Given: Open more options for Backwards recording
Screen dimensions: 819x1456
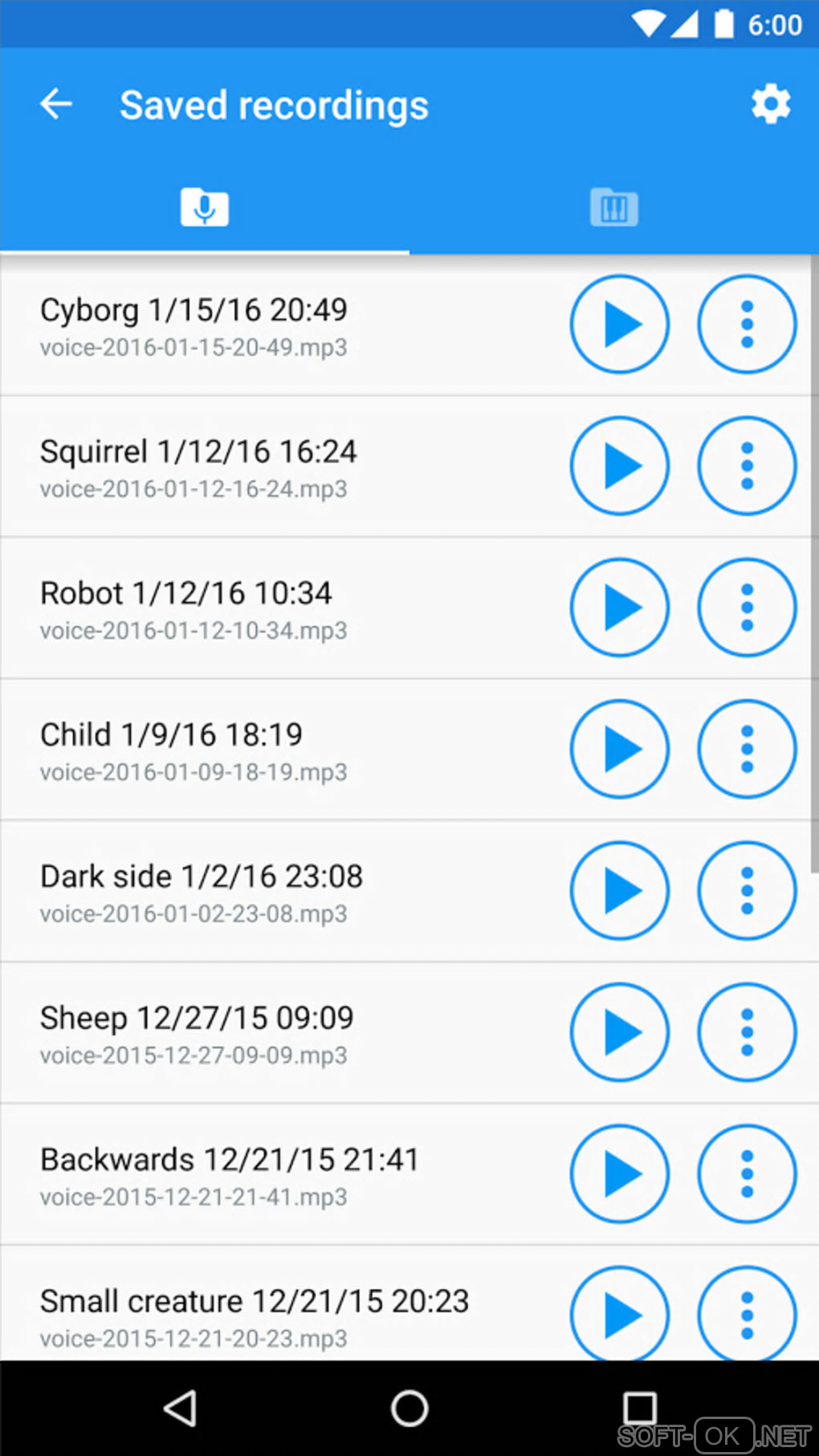Looking at the screenshot, I should (747, 1173).
